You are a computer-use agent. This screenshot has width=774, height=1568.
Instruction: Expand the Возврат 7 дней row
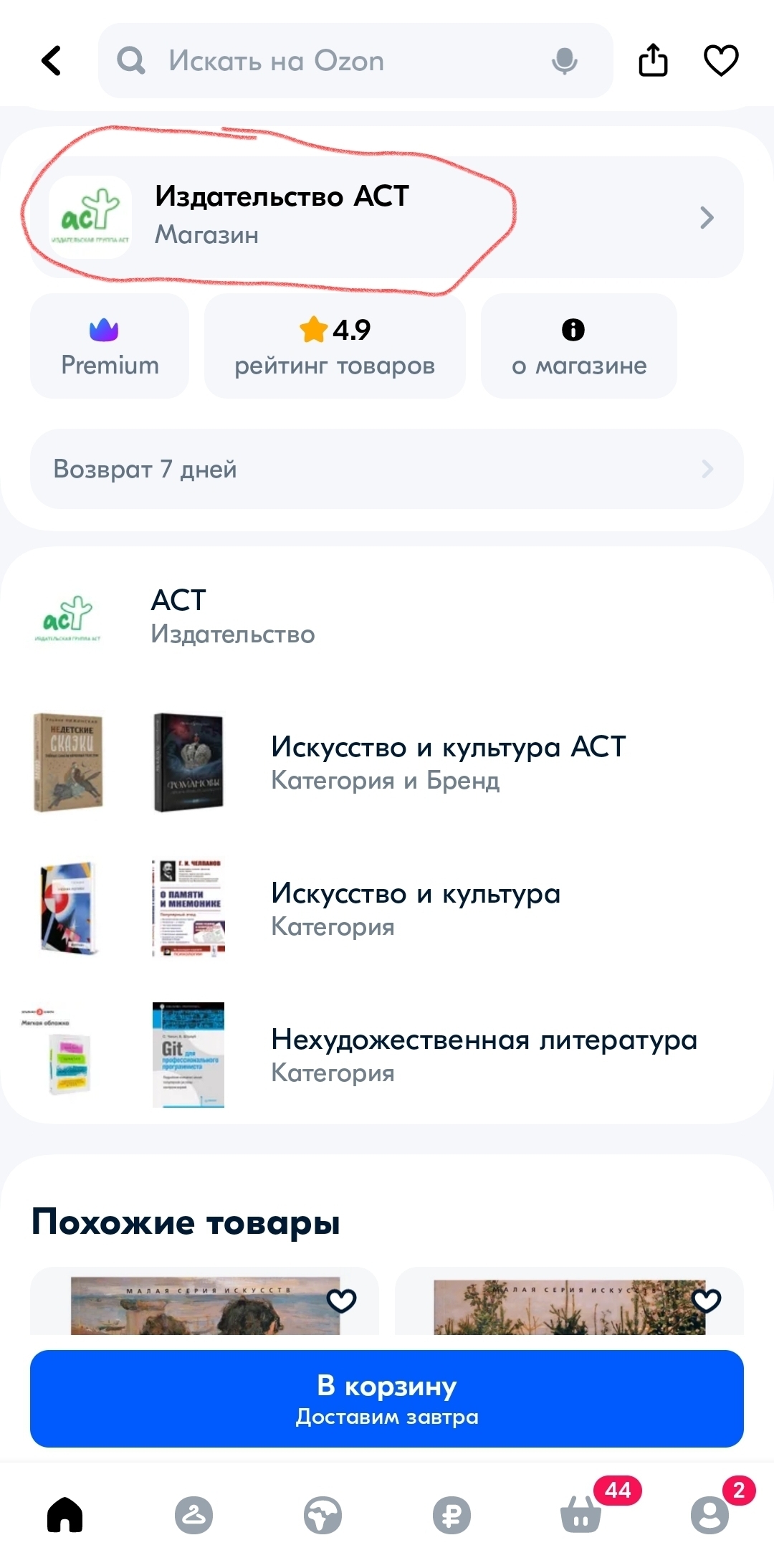[x=387, y=469]
